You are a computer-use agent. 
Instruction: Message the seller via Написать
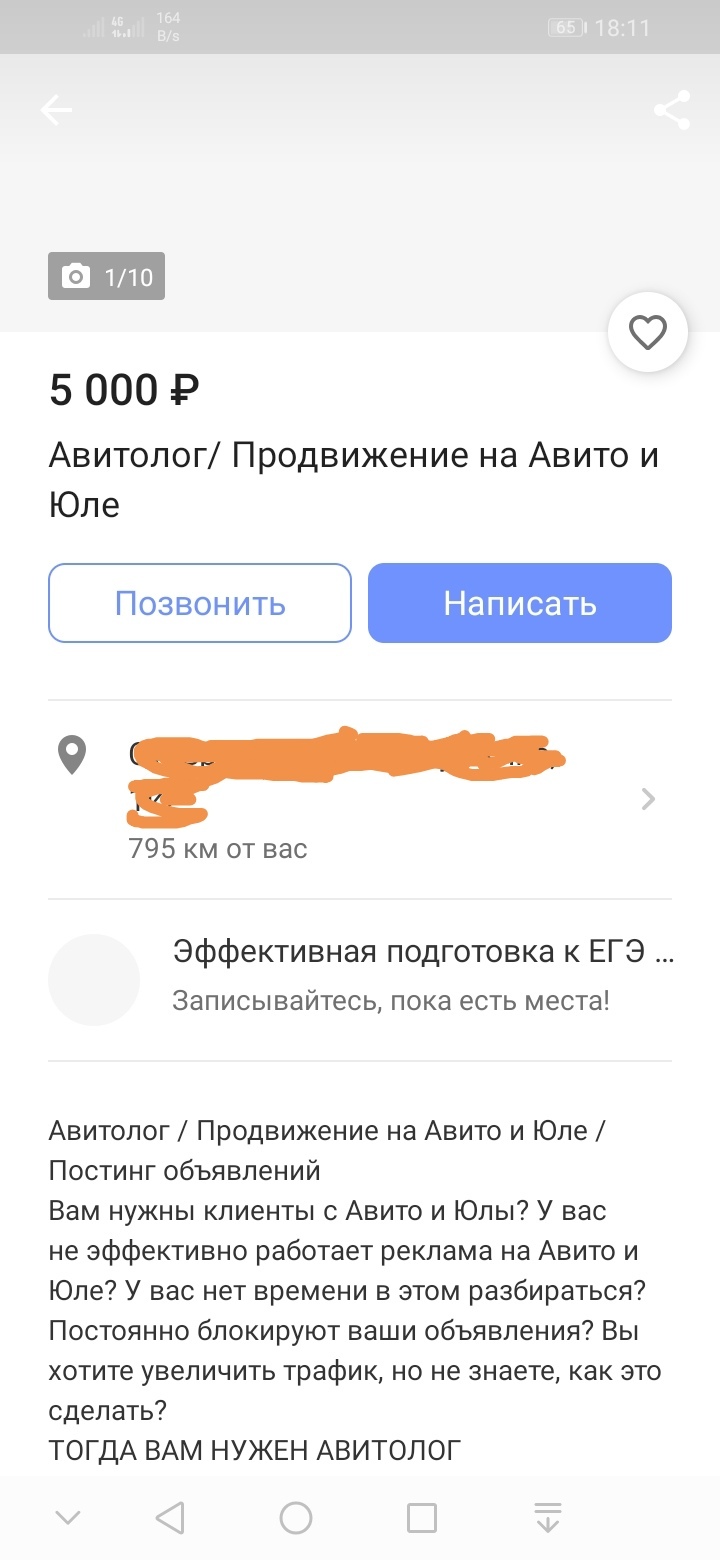pyautogui.click(x=520, y=603)
